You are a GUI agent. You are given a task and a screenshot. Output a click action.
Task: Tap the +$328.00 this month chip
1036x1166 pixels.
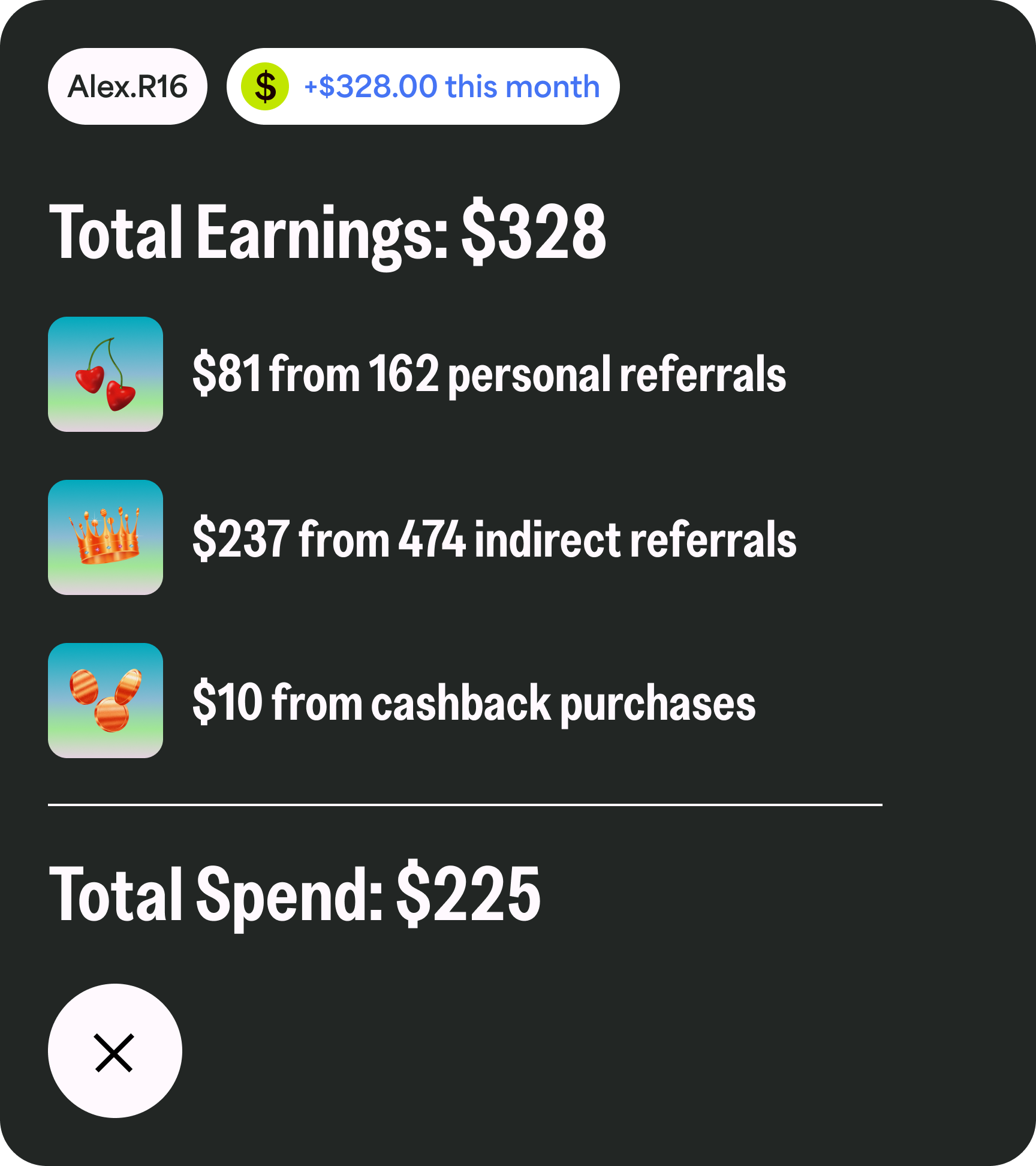click(x=423, y=86)
